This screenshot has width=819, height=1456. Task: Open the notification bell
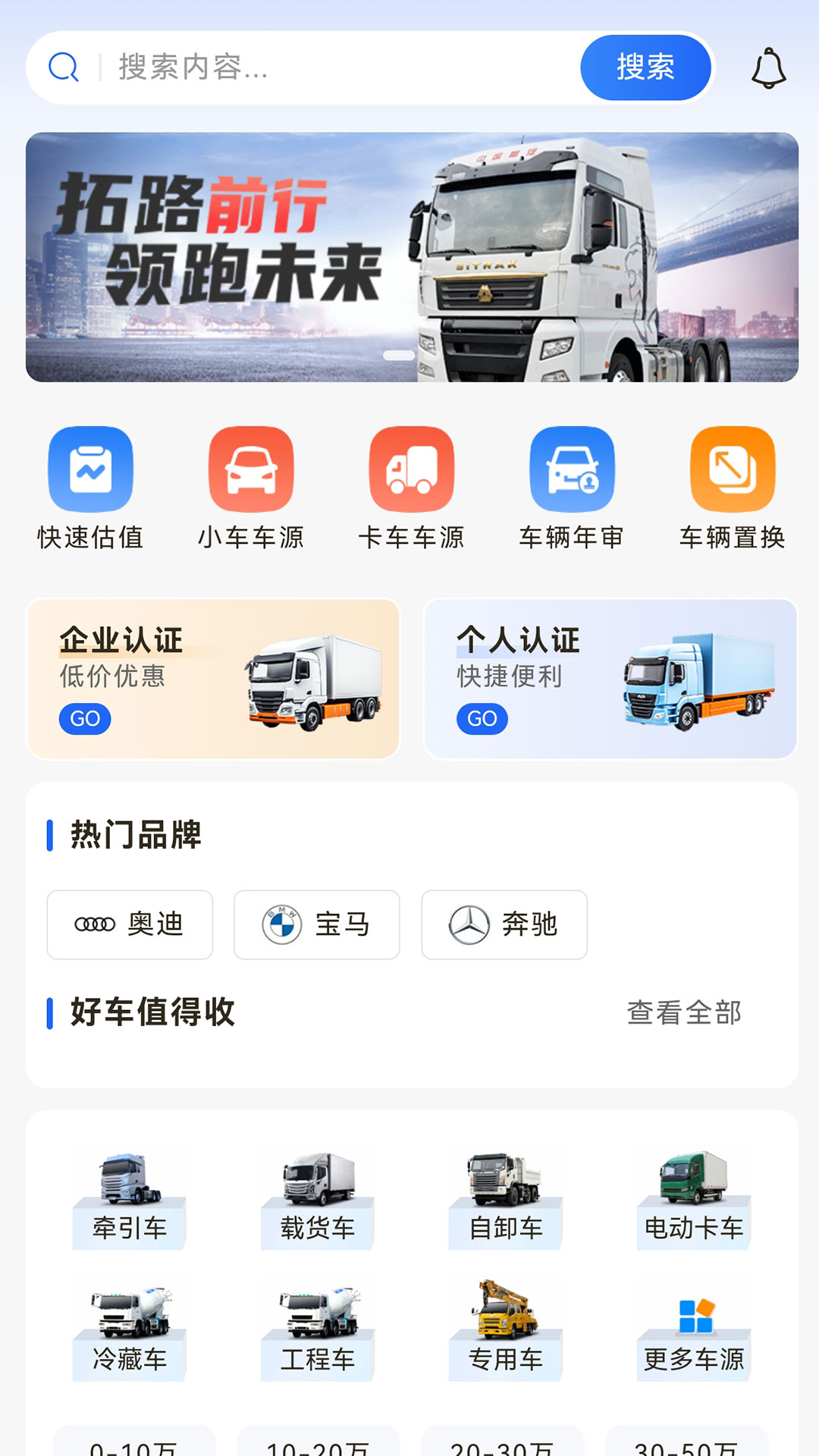click(769, 67)
